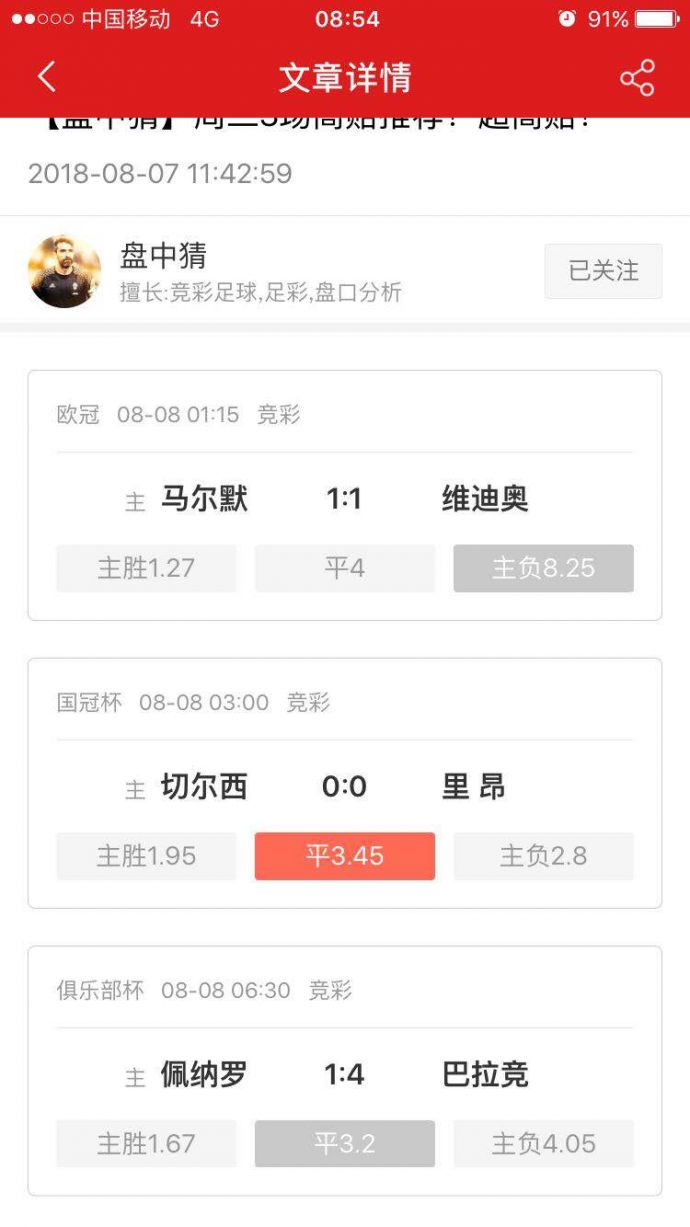
Task: Select 主负2.8 odds option
Action: click(543, 856)
